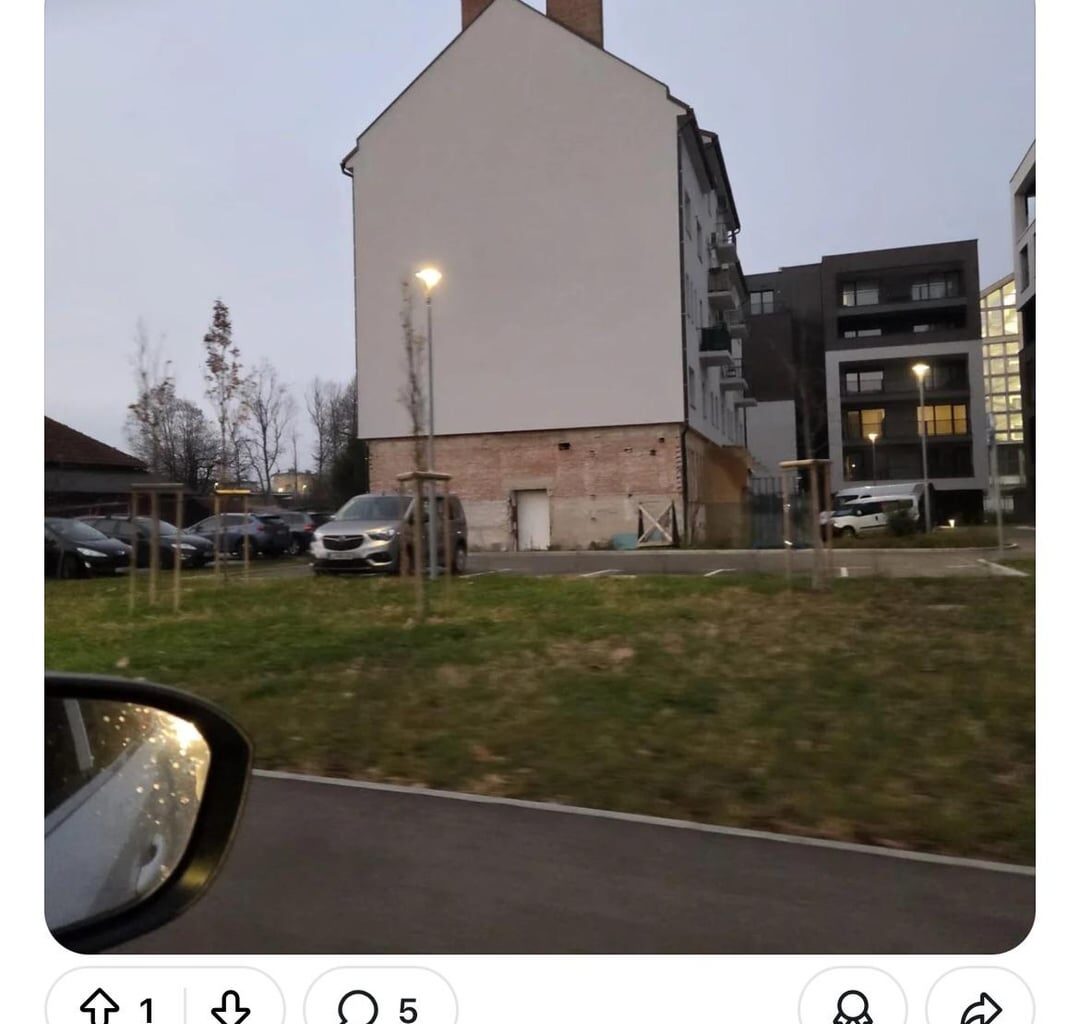
Task: Give an award to this post
Action: click(x=852, y=1006)
